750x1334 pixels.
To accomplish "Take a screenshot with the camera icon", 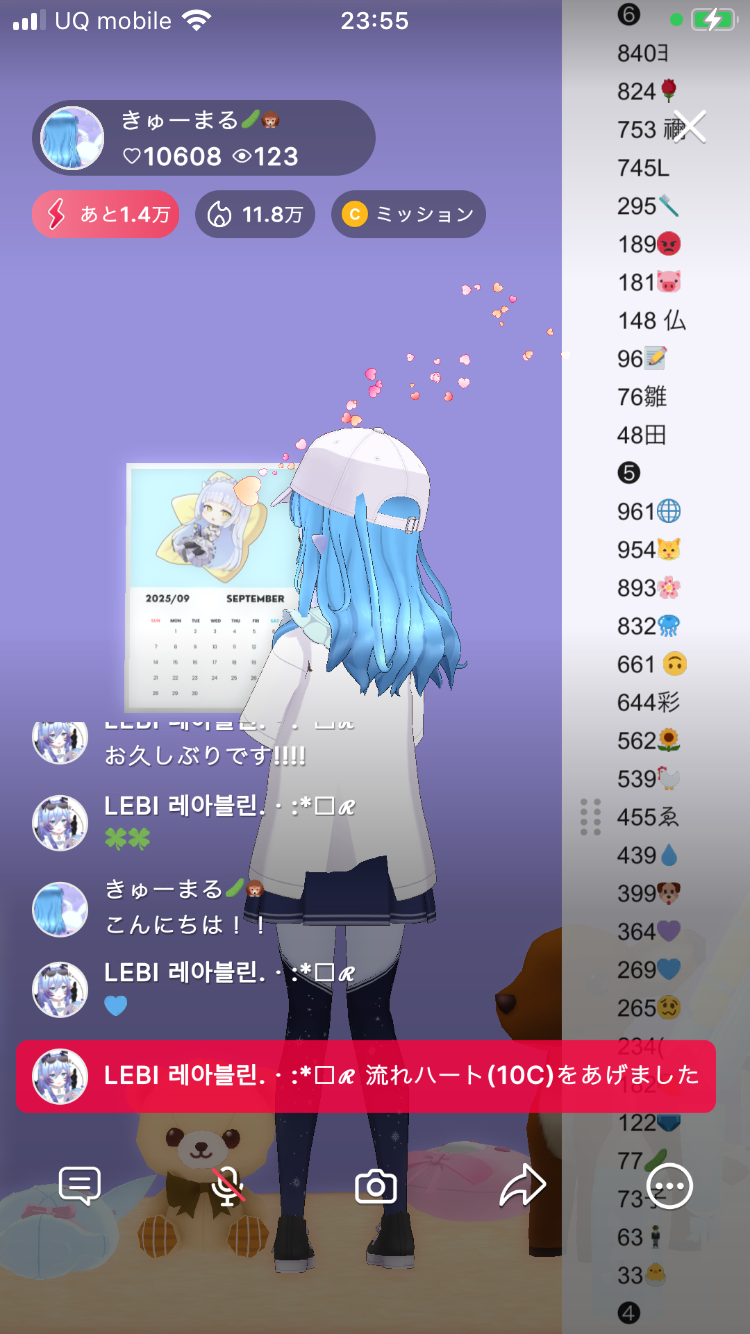I will click(376, 1186).
